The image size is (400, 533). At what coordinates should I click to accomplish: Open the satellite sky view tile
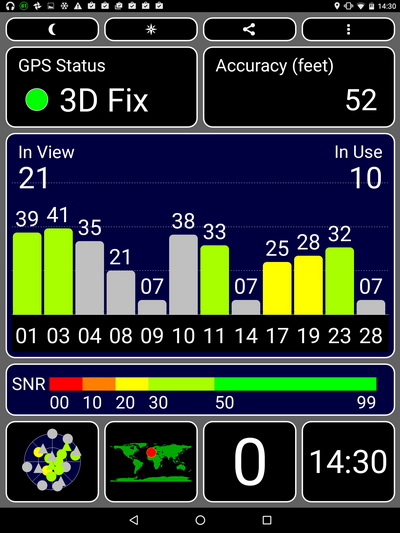click(52, 462)
